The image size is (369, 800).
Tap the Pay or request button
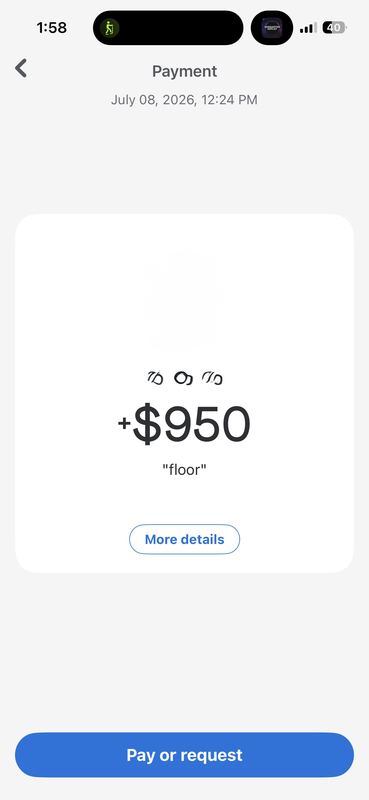pyautogui.click(x=184, y=755)
